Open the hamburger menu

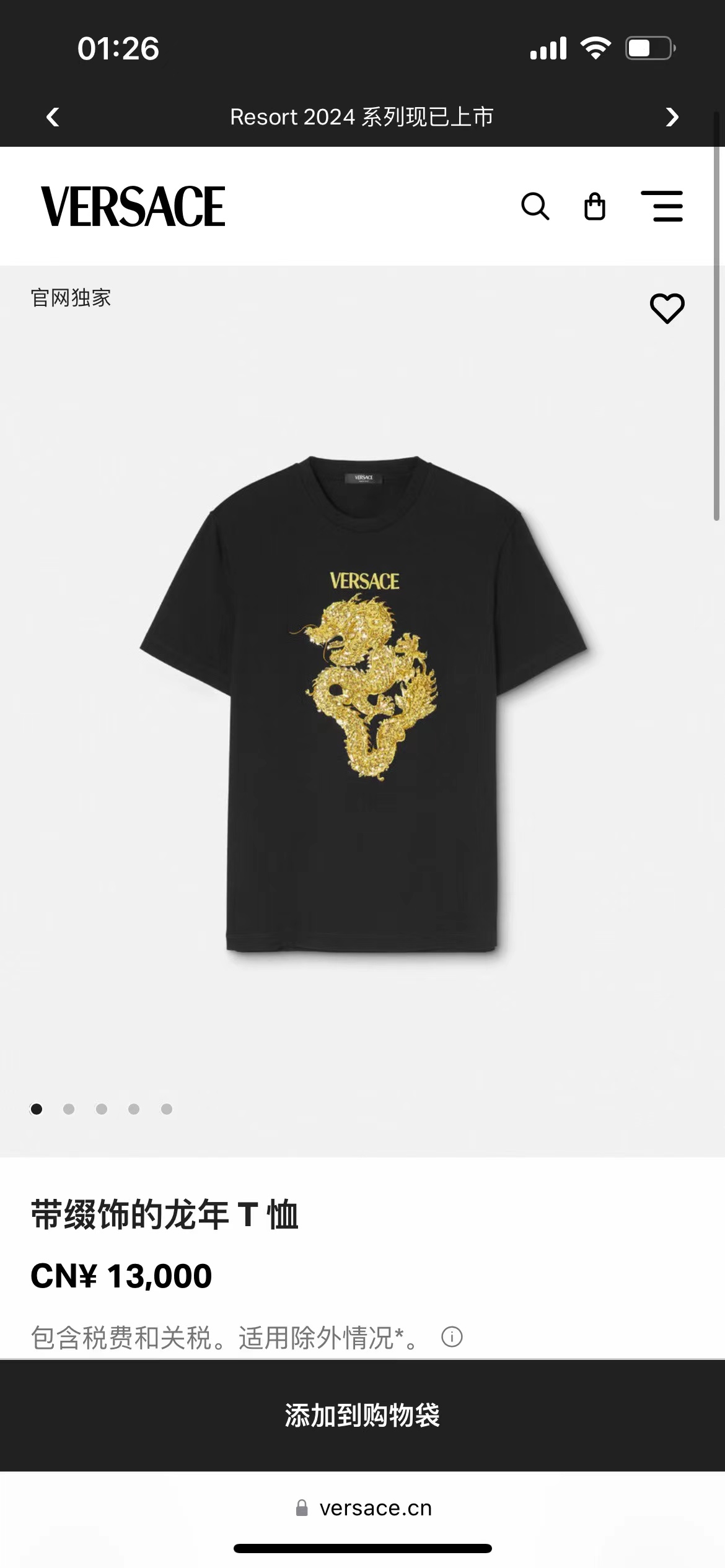(x=662, y=206)
